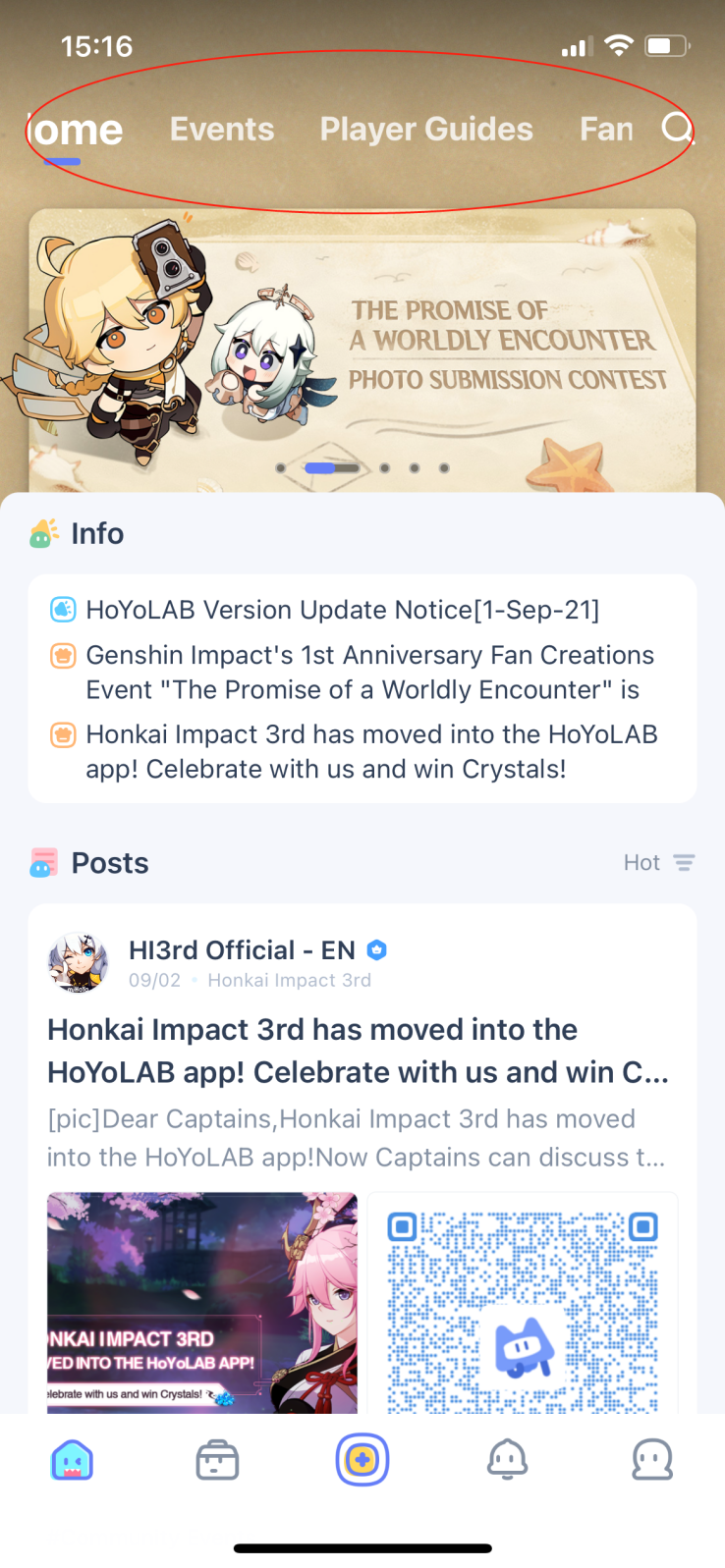The image size is (725, 1568).
Task: Open HoYoLAB Version Update Notice
Action: pyautogui.click(x=342, y=610)
